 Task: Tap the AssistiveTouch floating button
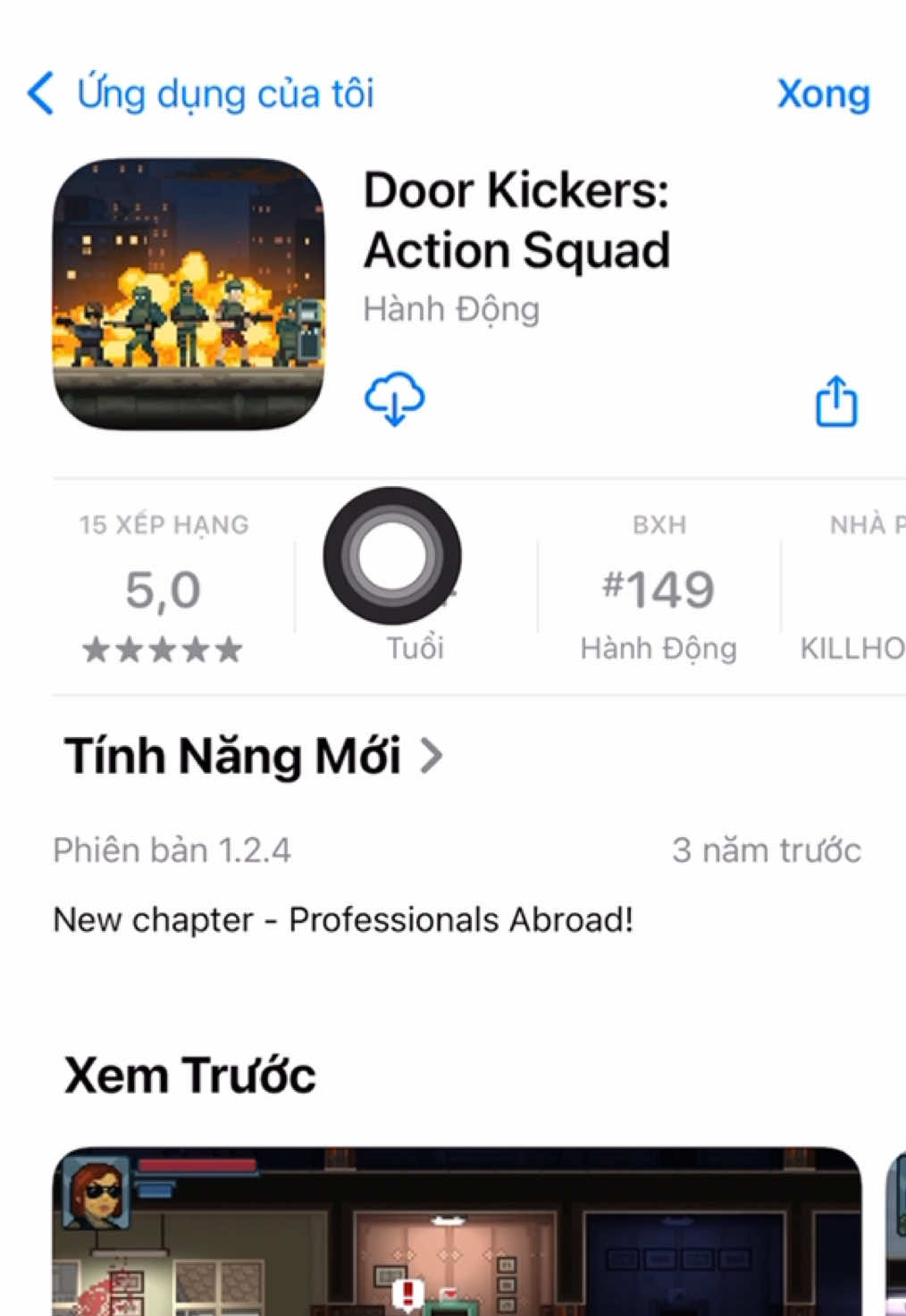(392, 555)
